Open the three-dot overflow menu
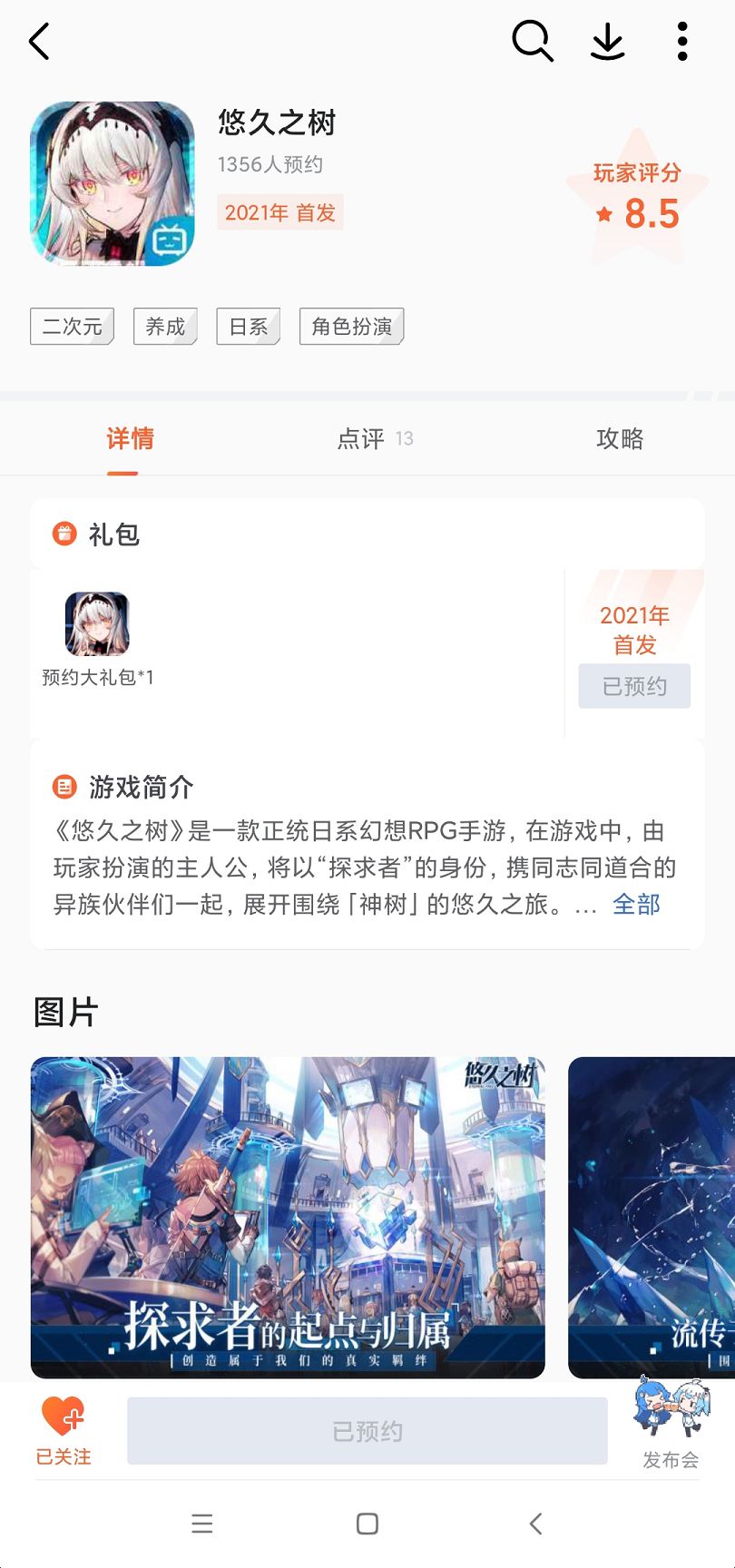Image resolution: width=735 pixels, height=1568 pixels. [x=682, y=42]
